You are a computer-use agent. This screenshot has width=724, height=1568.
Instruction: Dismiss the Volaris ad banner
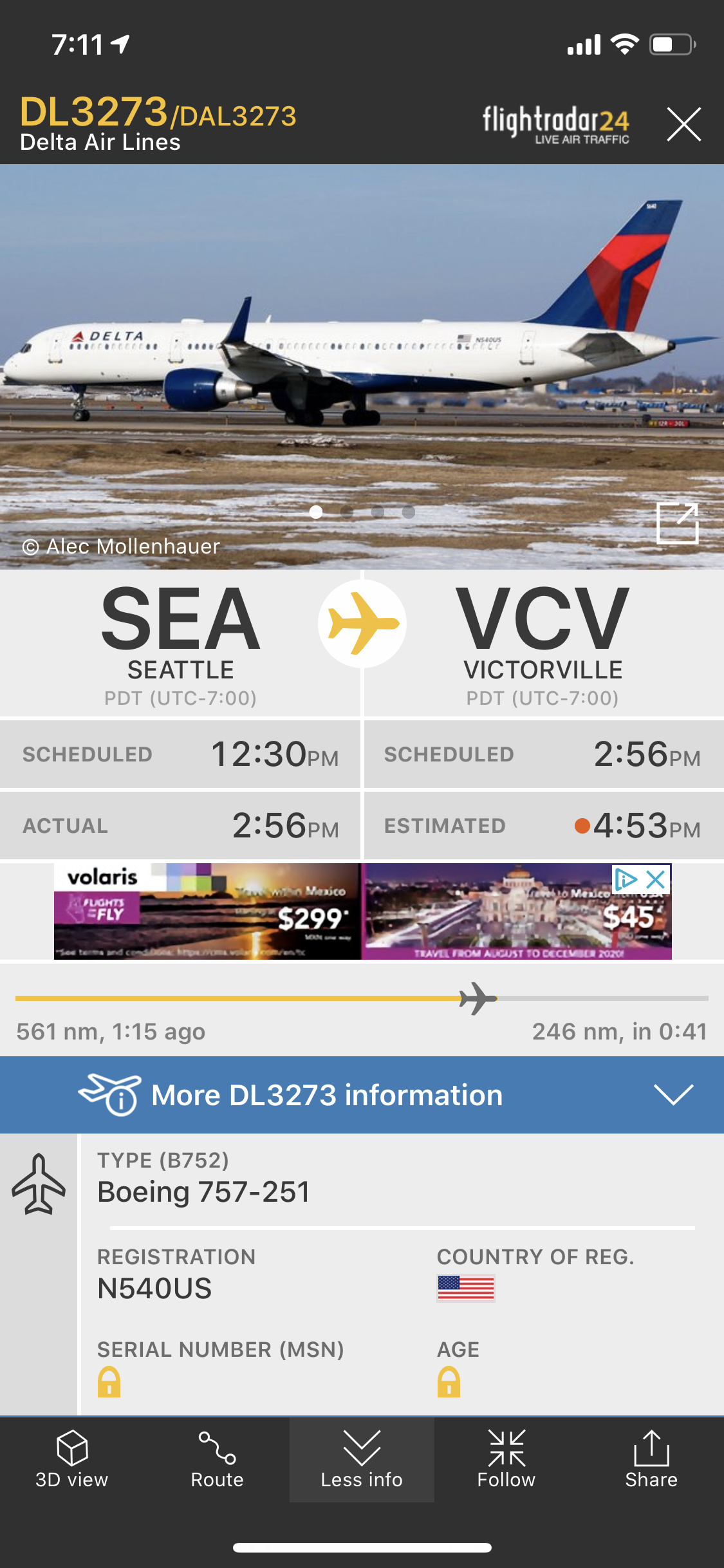coord(656,879)
